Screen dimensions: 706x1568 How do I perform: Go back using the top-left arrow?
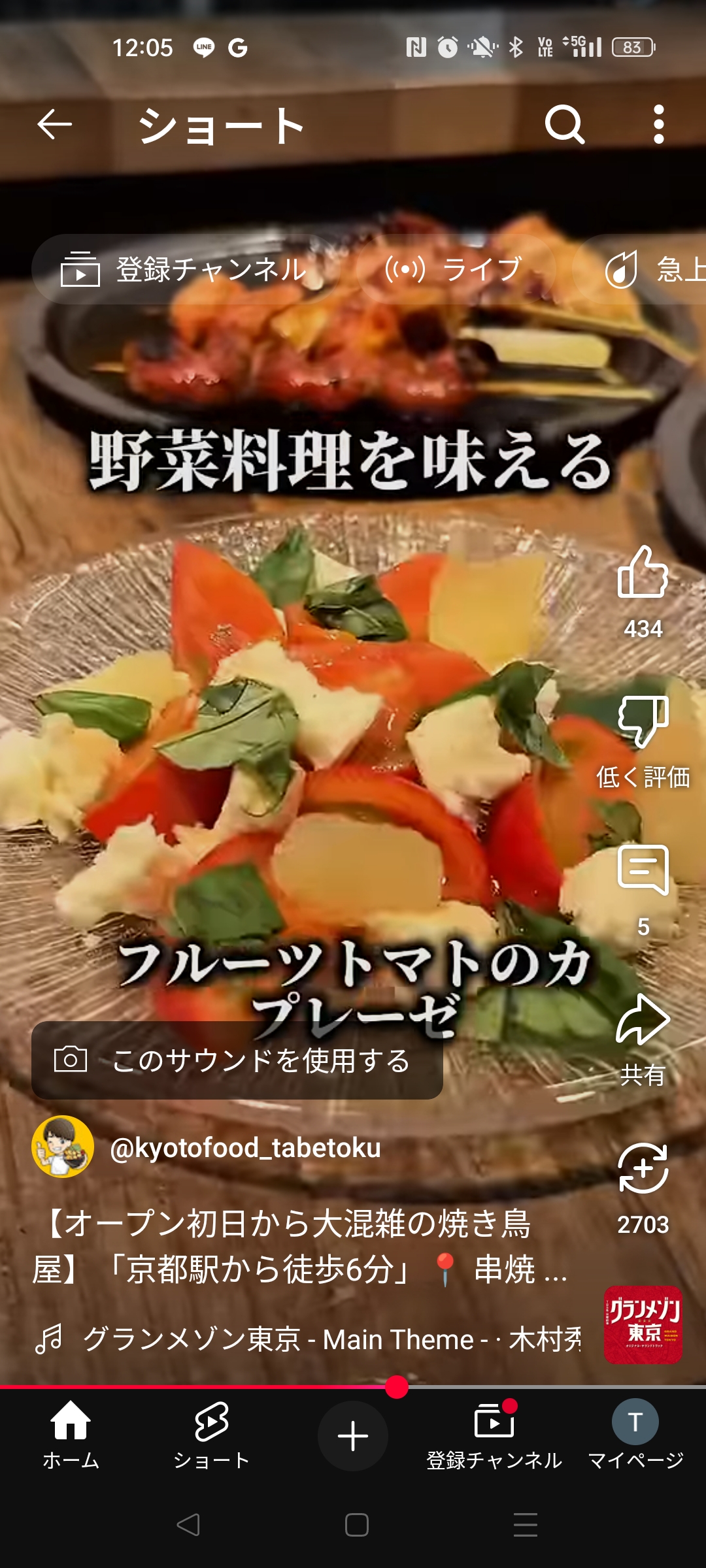pyautogui.click(x=54, y=124)
